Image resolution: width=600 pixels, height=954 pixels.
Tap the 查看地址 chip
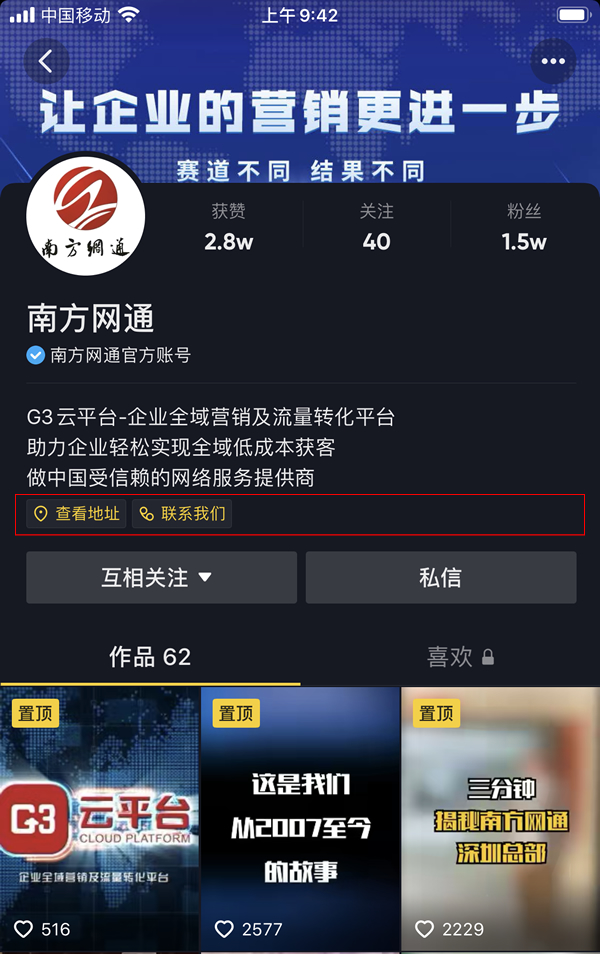(x=76, y=514)
